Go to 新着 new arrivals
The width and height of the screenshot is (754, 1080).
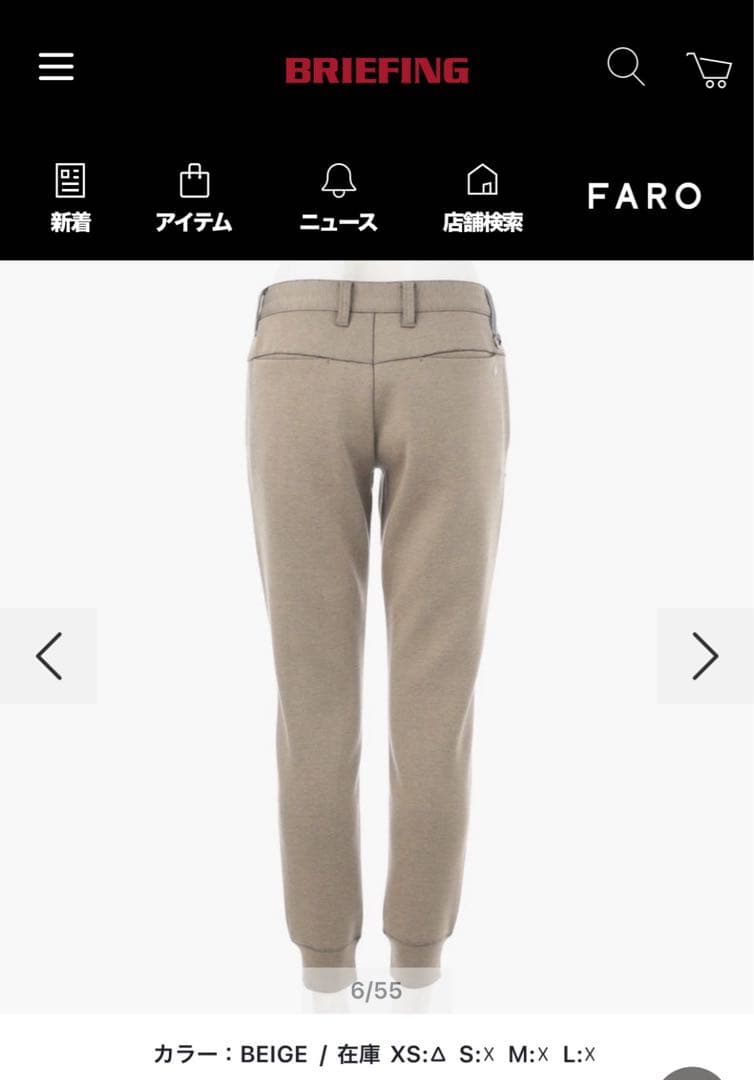tap(70, 198)
